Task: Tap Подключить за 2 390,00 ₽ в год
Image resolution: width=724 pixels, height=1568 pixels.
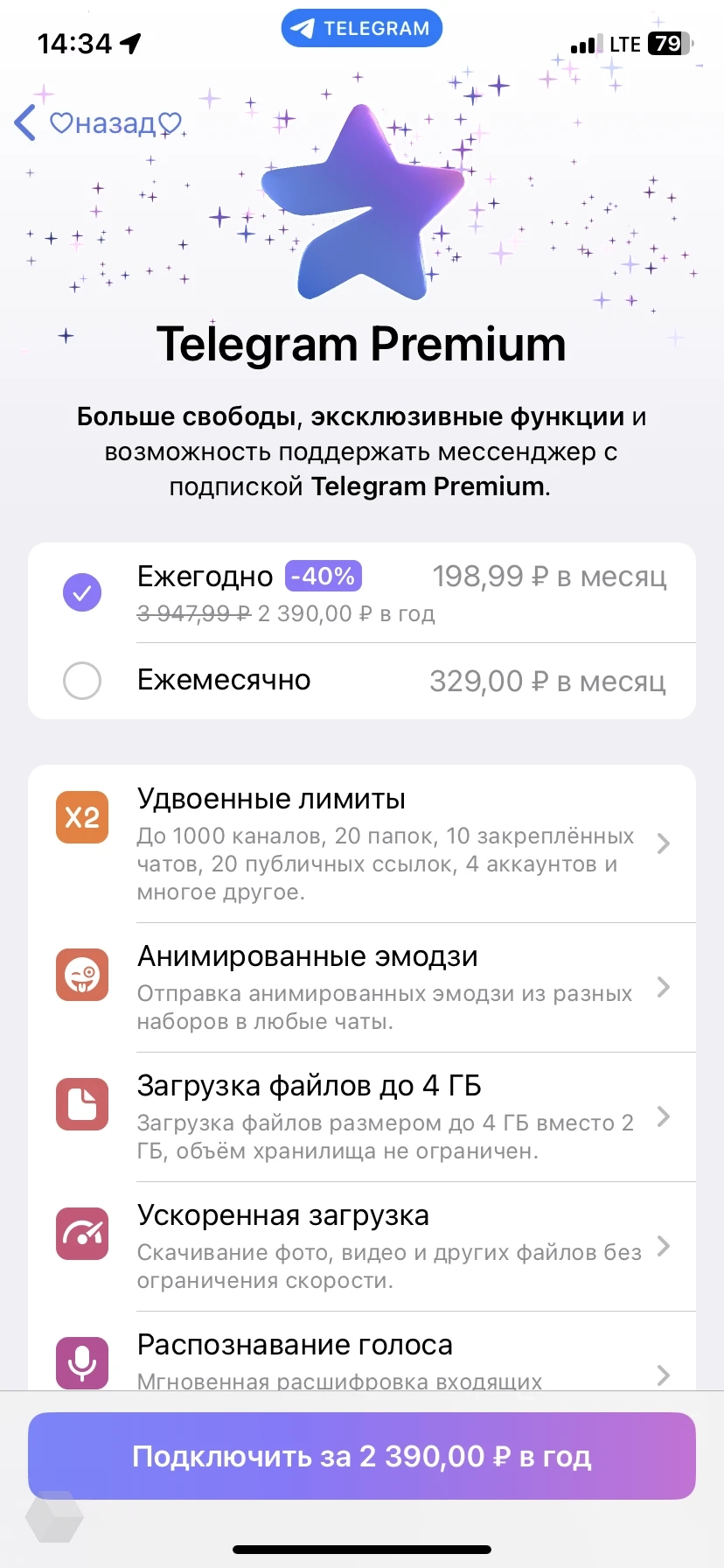Action: (362, 1456)
